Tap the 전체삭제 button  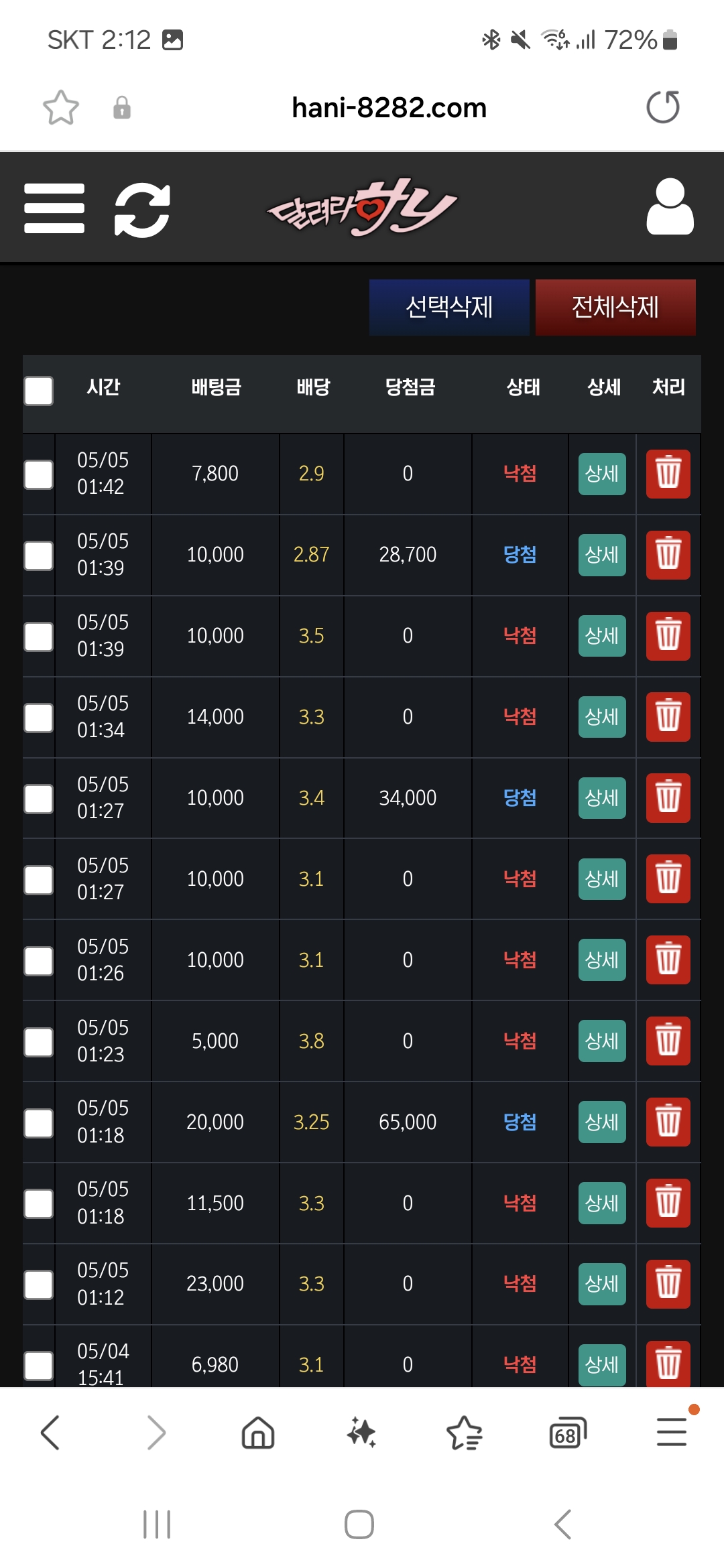pos(615,308)
